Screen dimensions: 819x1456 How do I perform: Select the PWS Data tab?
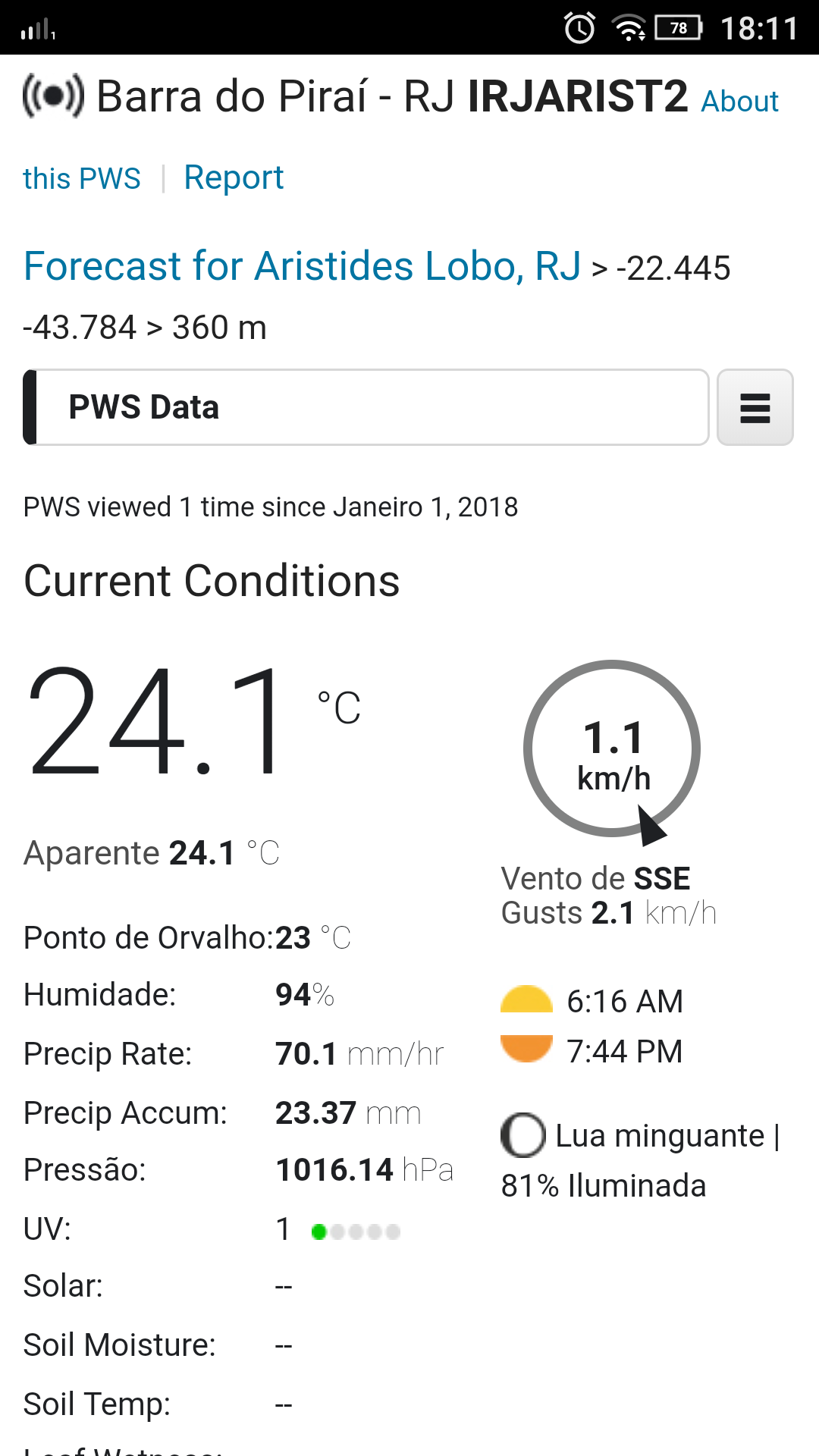(366, 407)
